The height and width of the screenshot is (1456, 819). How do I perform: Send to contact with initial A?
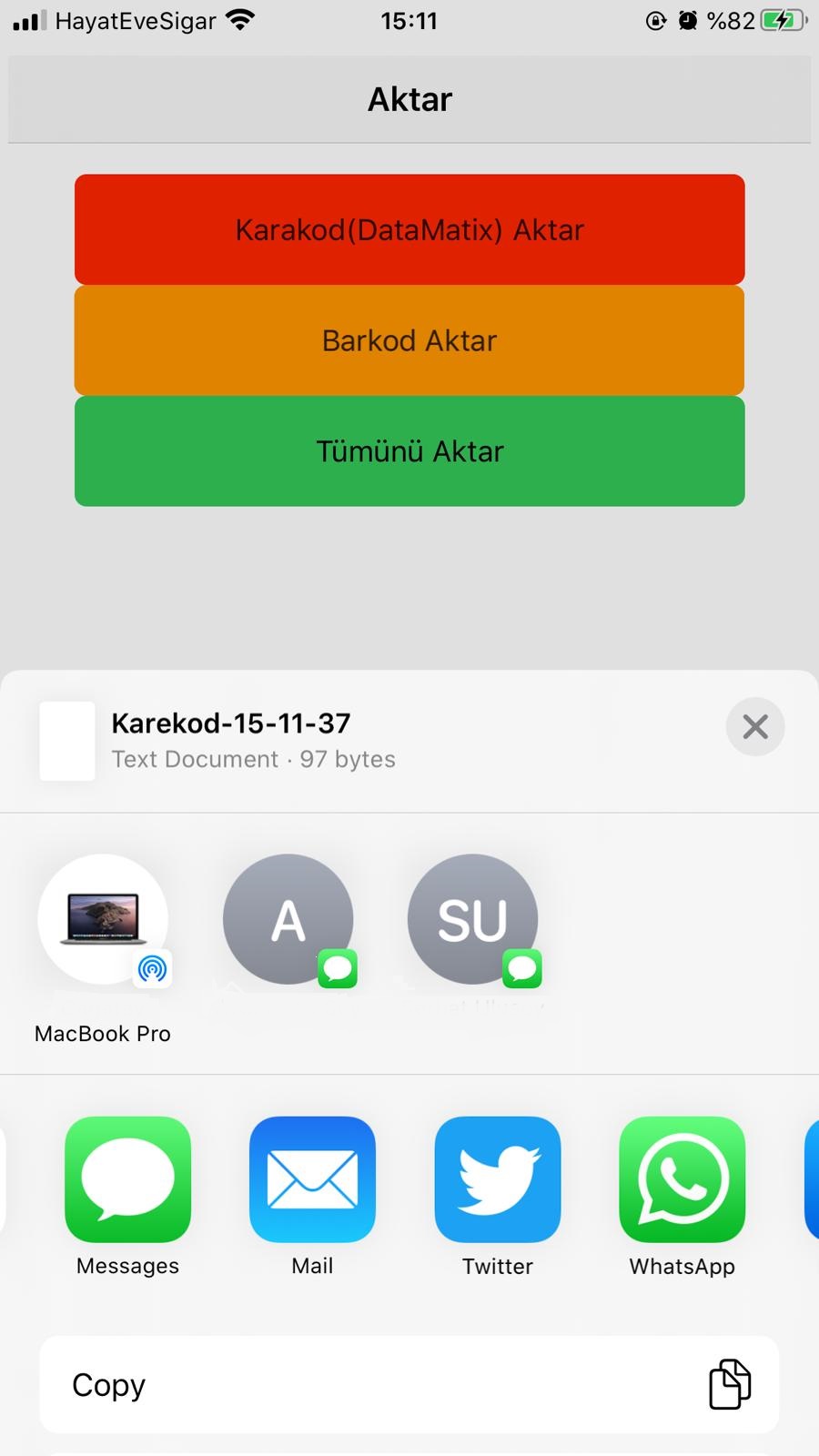[x=288, y=919]
